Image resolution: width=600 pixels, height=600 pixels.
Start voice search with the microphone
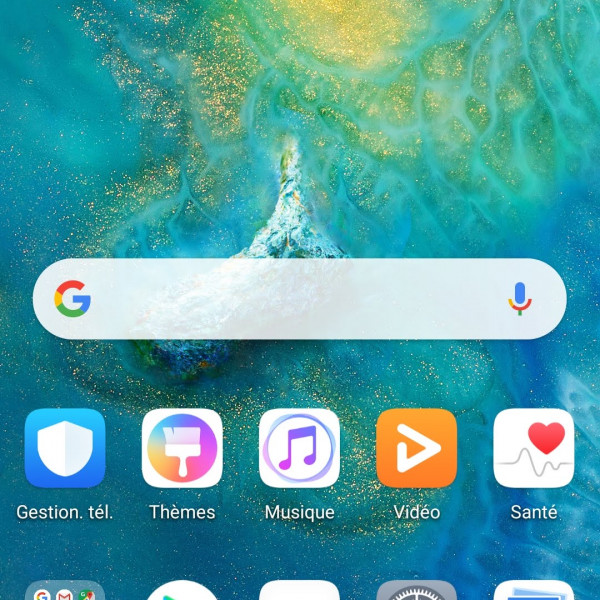click(x=518, y=299)
